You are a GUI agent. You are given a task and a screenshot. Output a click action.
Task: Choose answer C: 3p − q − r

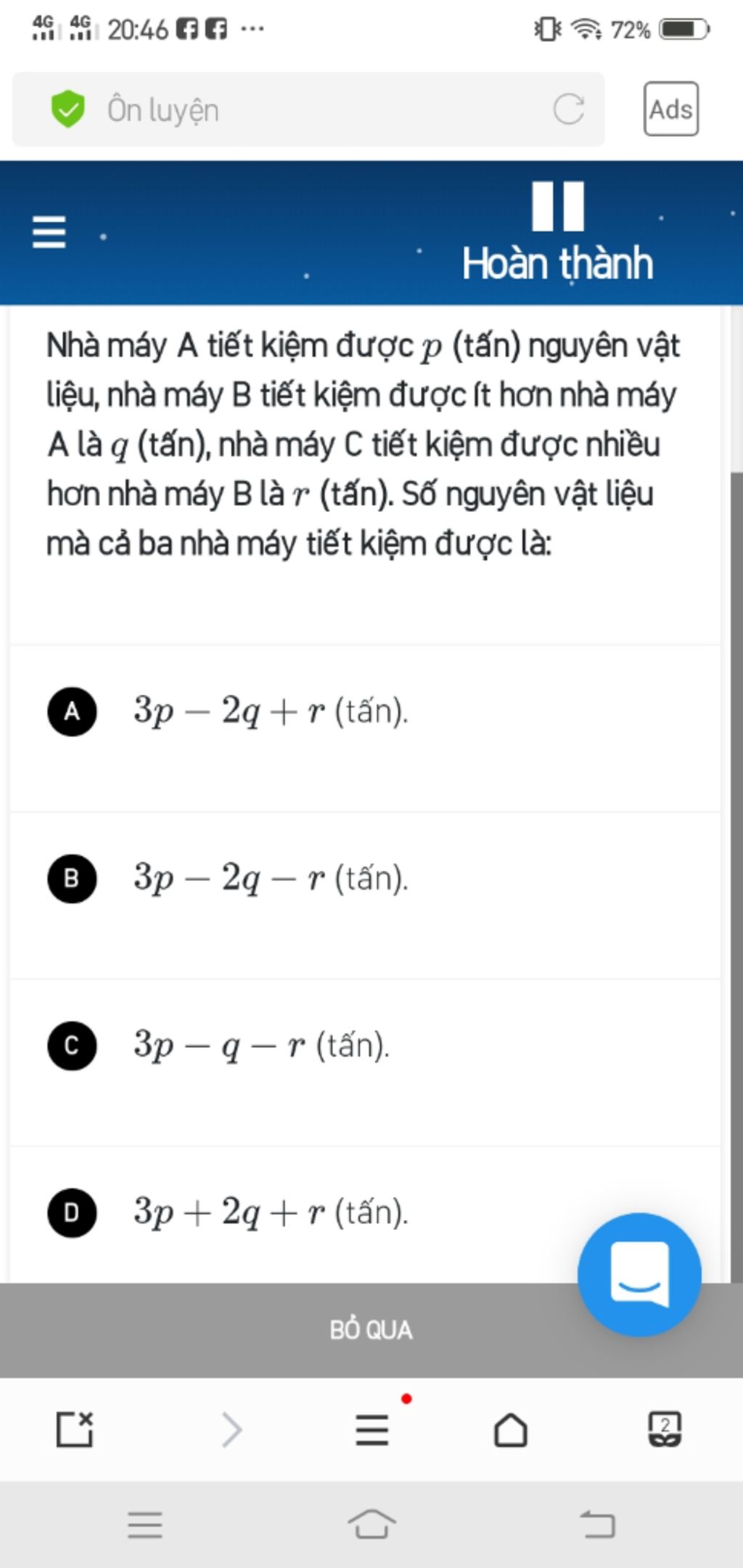tap(261, 1046)
